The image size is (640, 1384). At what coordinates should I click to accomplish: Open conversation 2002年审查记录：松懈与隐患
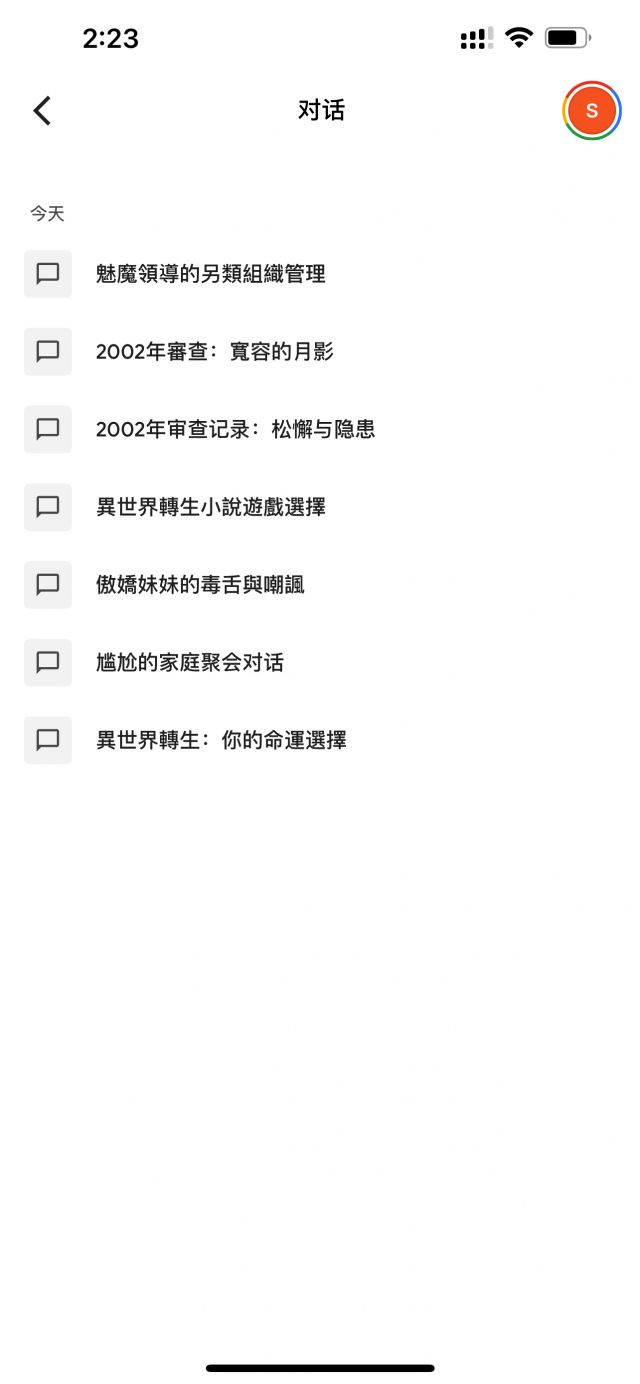(x=320, y=430)
